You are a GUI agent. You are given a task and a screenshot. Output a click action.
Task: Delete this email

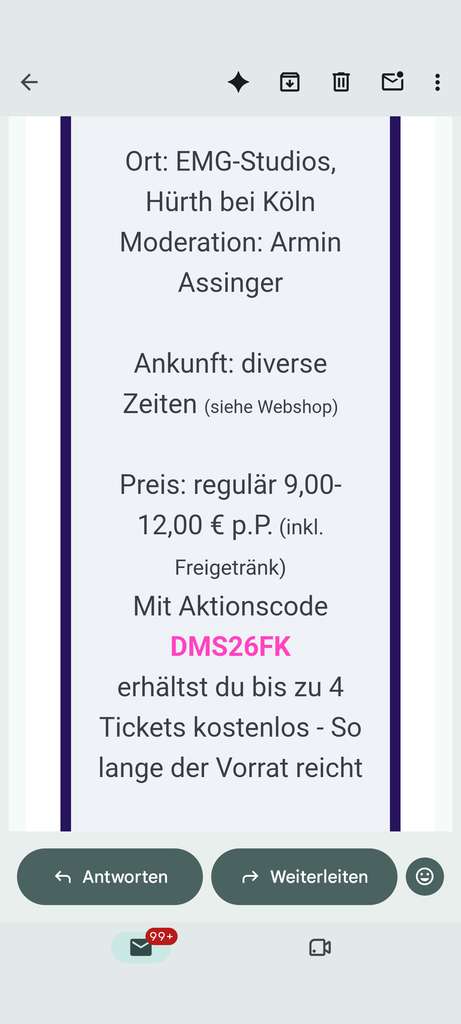[x=341, y=82]
